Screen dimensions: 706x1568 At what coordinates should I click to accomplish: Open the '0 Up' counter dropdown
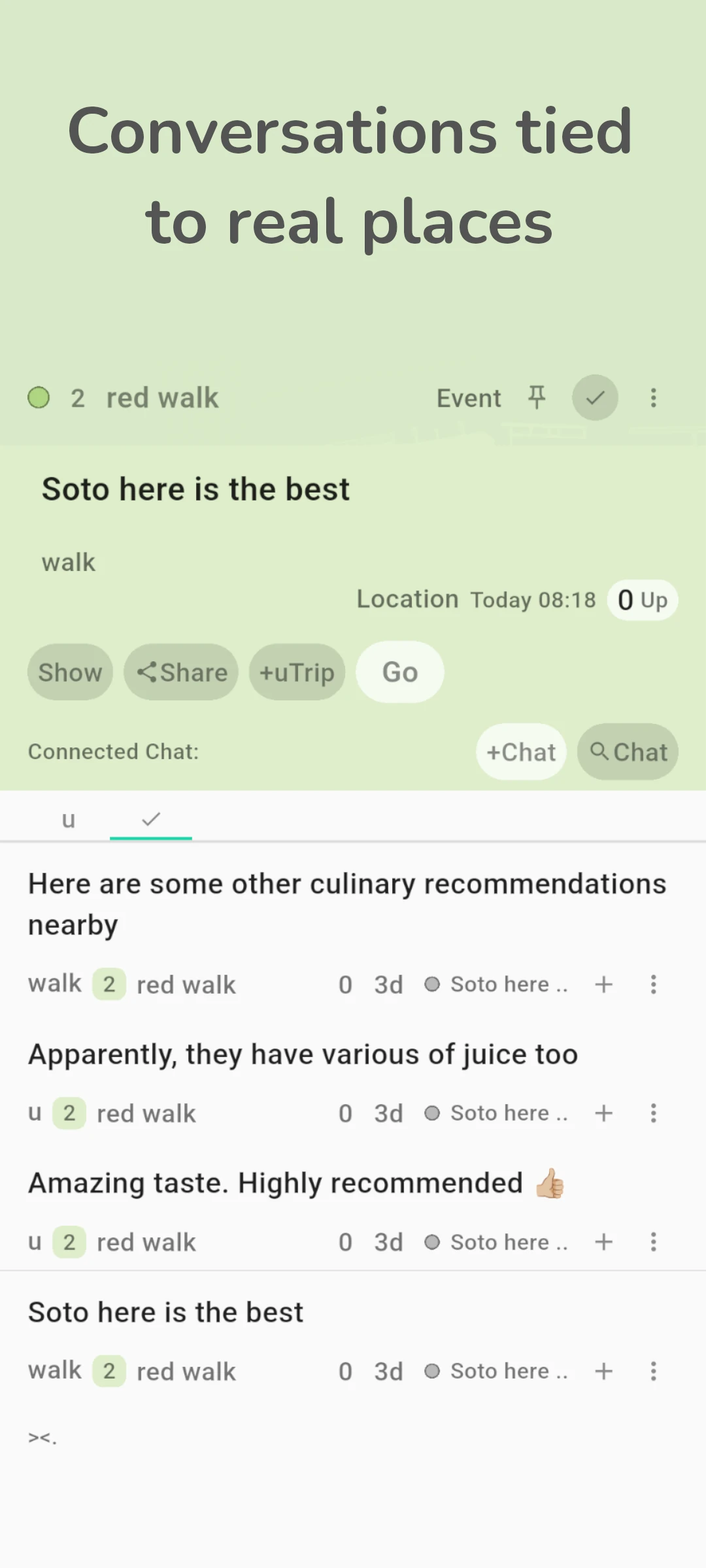642,599
